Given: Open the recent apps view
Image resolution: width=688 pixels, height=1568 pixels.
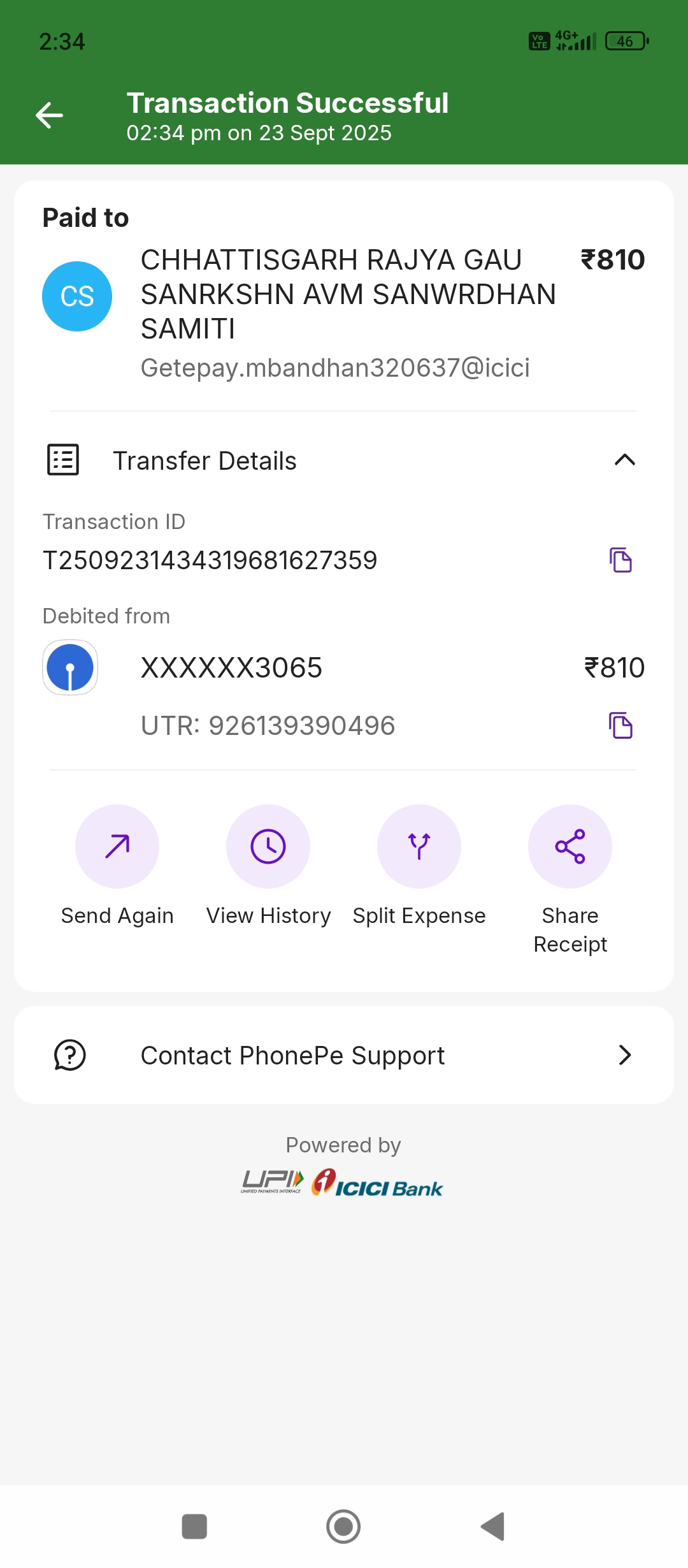Looking at the screenshot, I should (x=194, y=1527).
